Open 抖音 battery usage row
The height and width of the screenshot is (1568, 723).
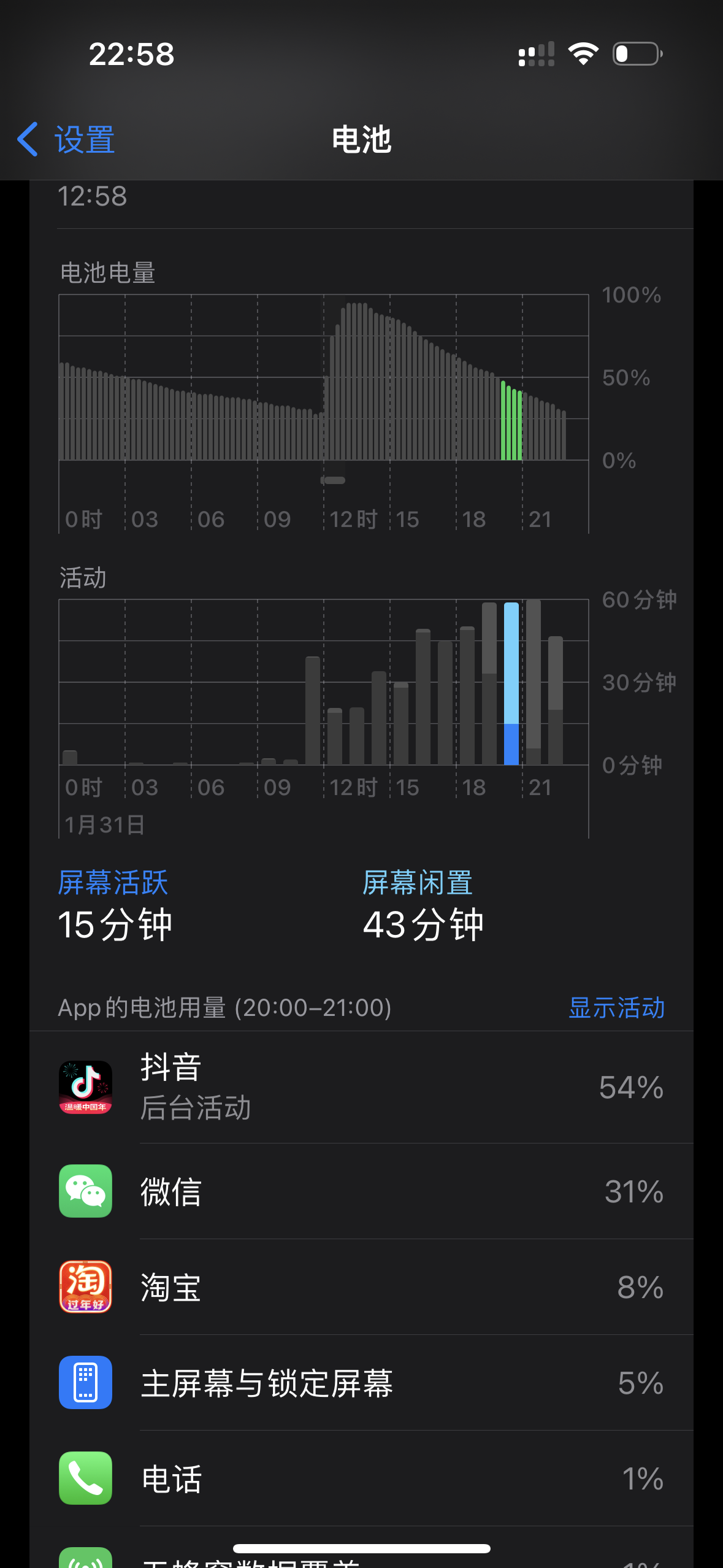pos(361,1087)
